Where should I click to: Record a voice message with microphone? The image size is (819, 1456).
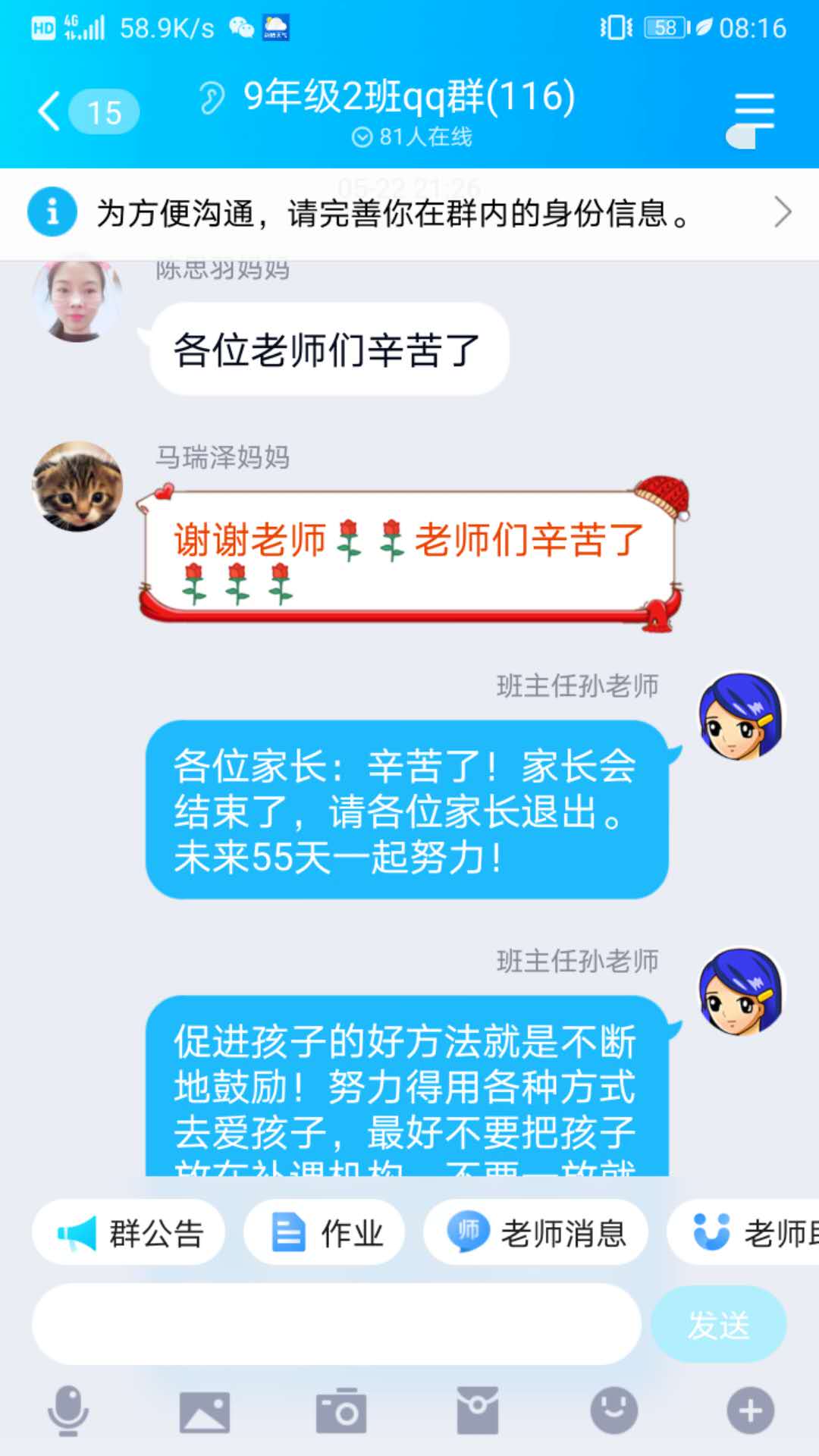(x=68, y=1411)
